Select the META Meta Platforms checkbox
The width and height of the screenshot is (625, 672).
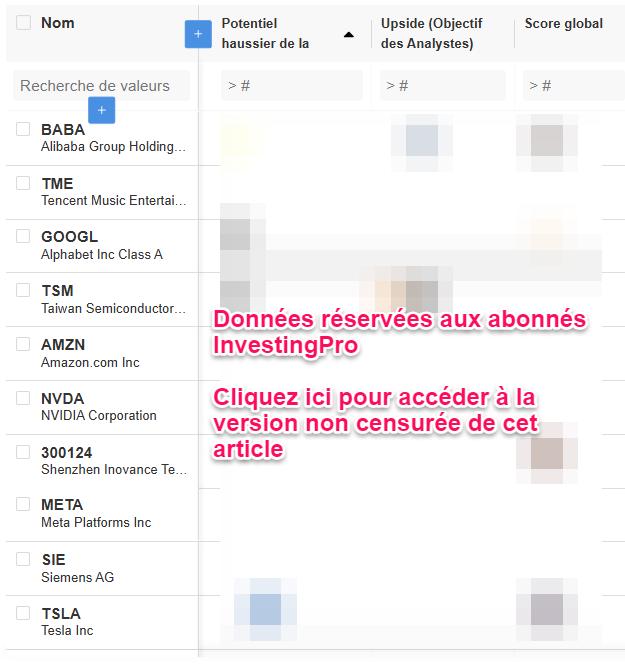[23, 505]
